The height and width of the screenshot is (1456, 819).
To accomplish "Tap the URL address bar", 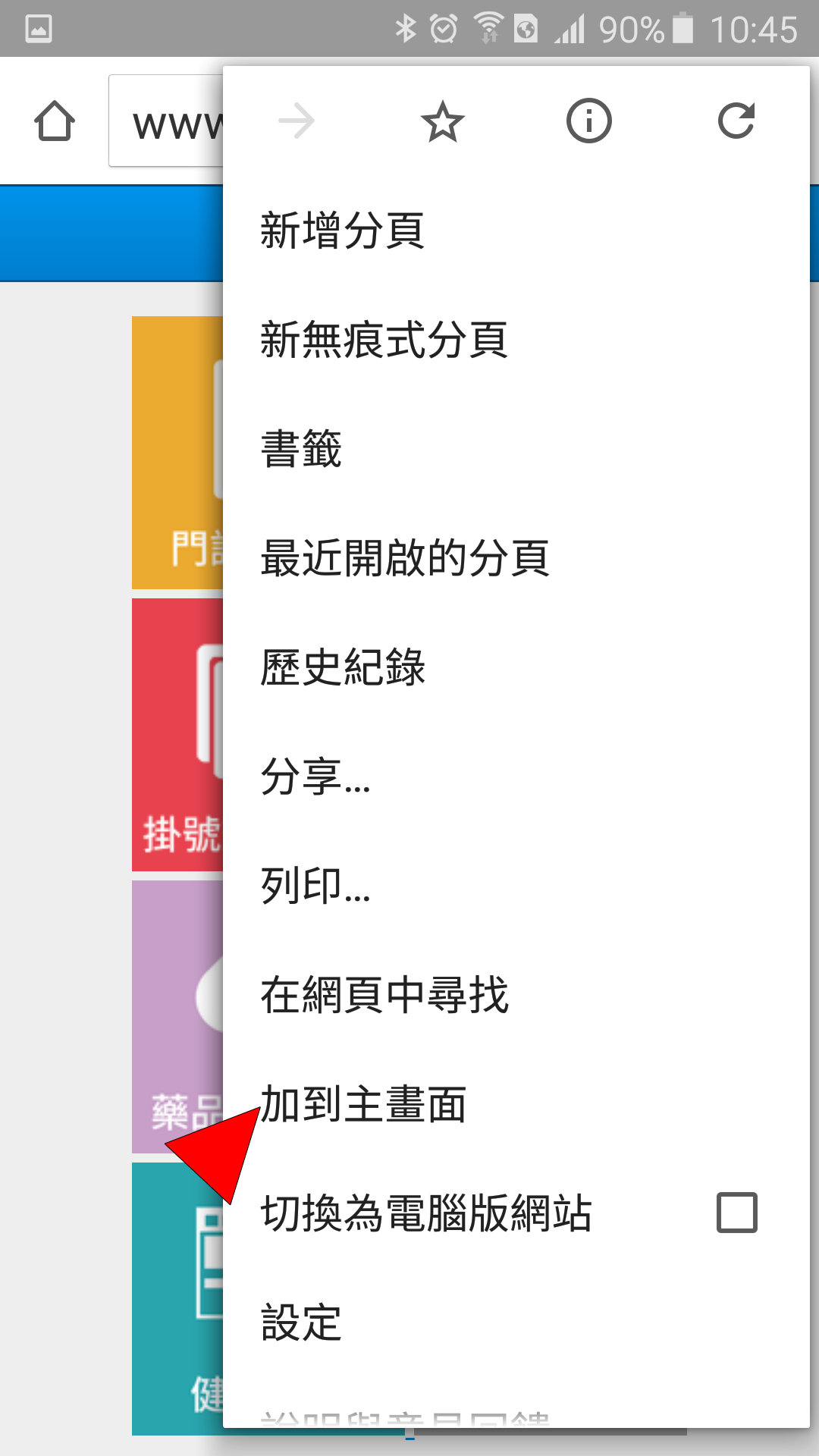I will [x=166, y=121].
